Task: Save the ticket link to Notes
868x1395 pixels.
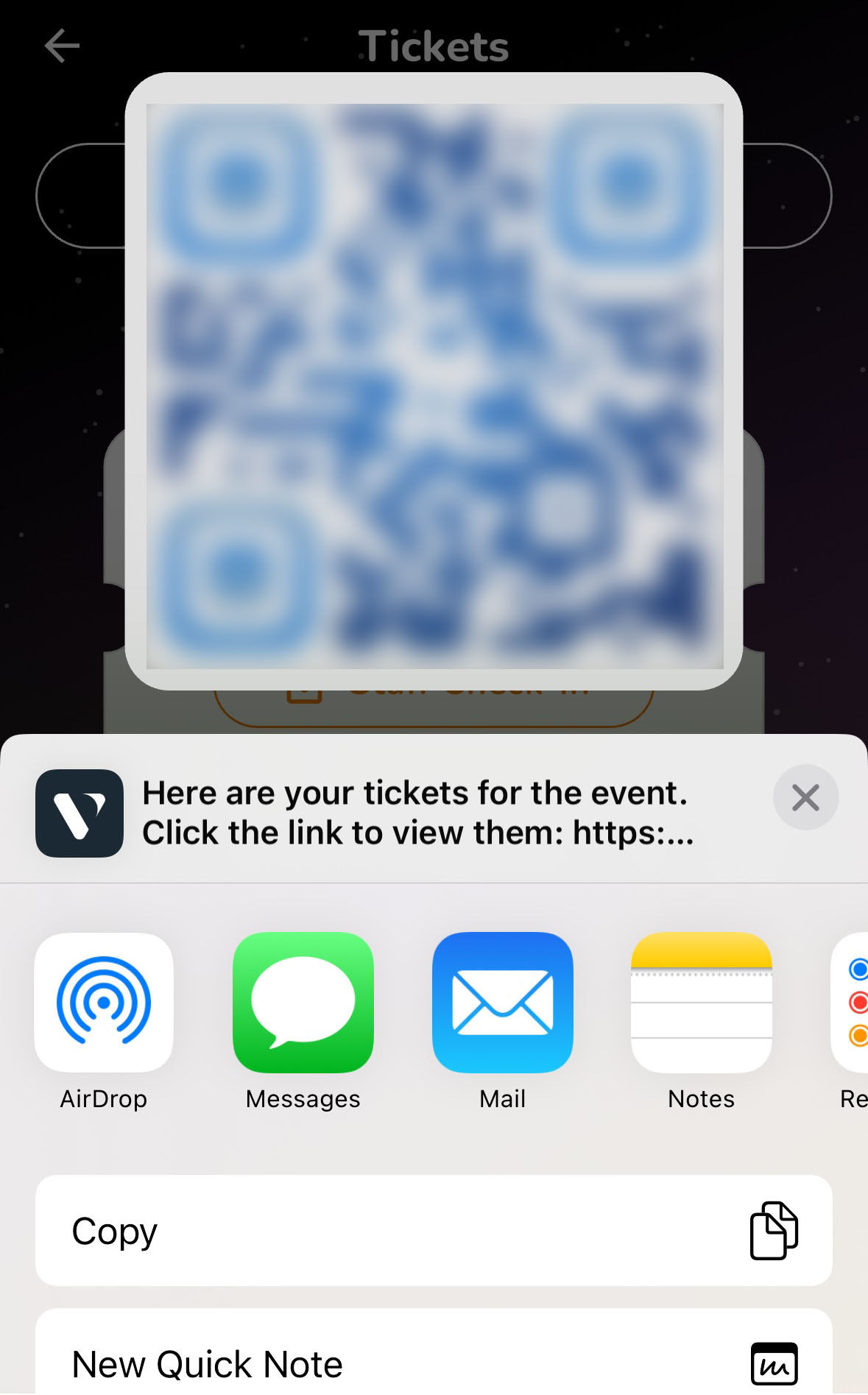Action: [701, 1003]
